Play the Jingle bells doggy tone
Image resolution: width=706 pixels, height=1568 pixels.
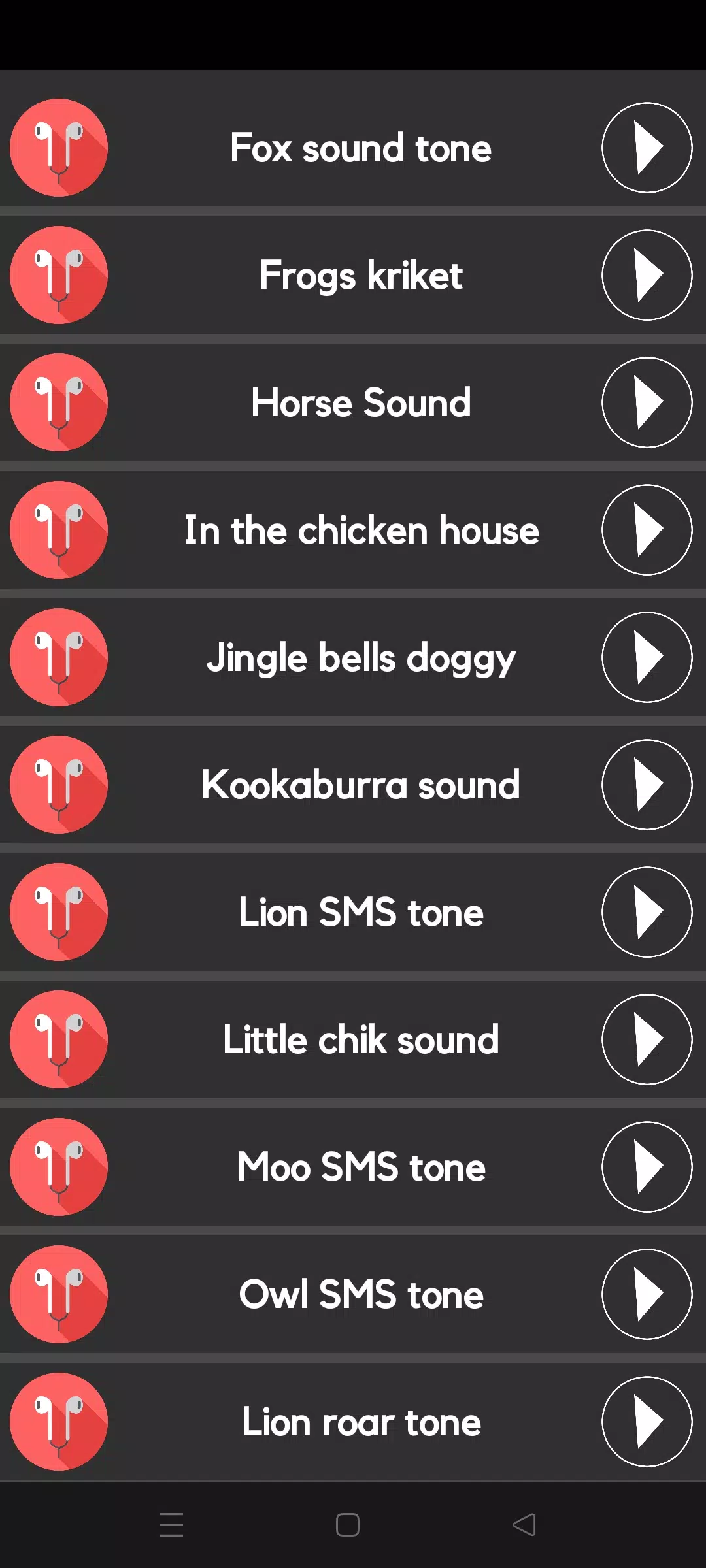[x=647, y=657]
